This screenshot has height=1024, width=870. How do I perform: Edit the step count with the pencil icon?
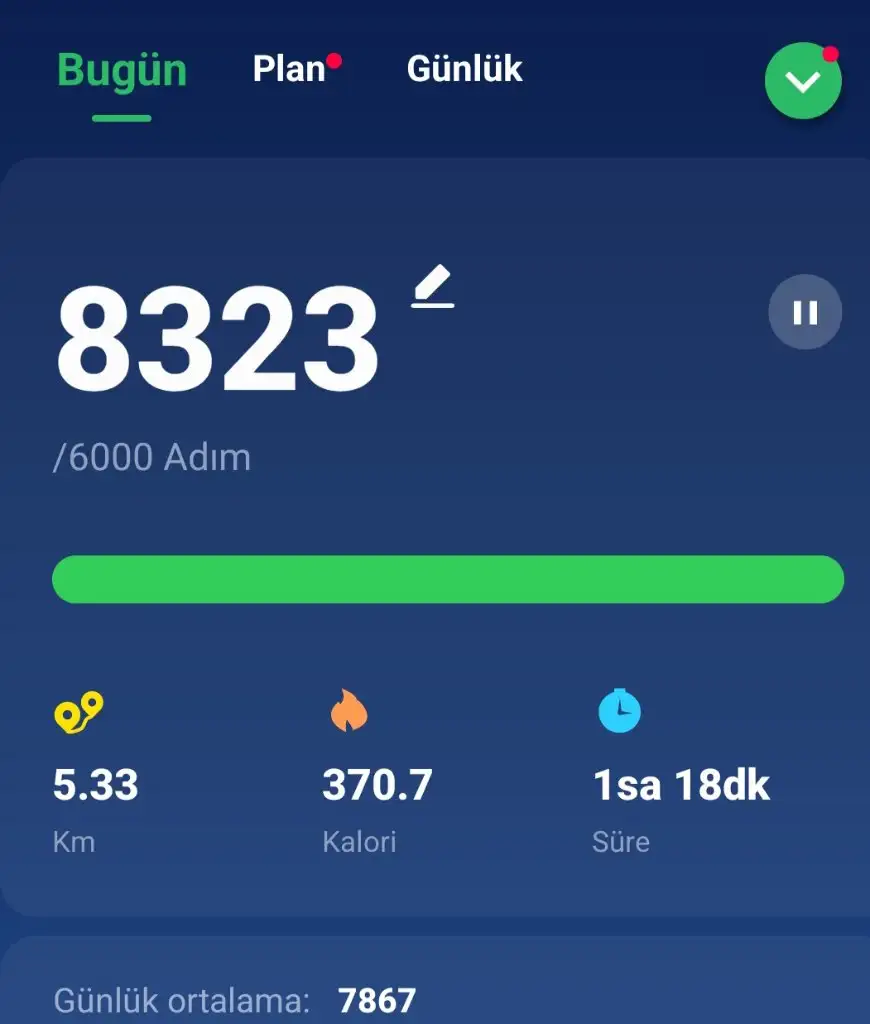(434, 287)
